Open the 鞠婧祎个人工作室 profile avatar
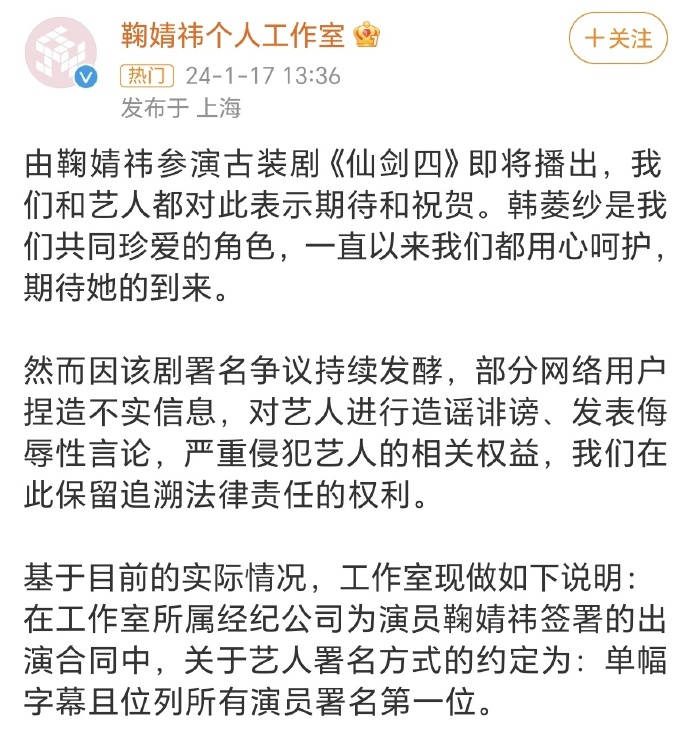The height and width of the screenshot is (752, 690). pyautogui.click(x=60, y=52)
